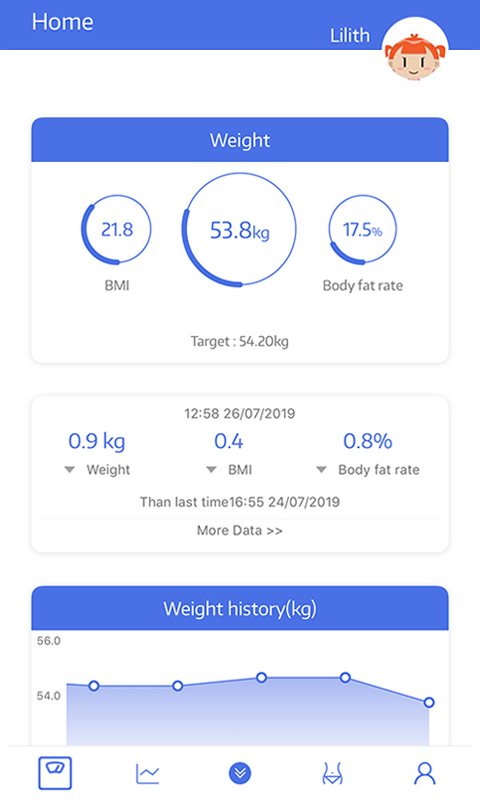Tap the center double-chevron button
This screenshot has height=800, width=480.
[240, 773]
